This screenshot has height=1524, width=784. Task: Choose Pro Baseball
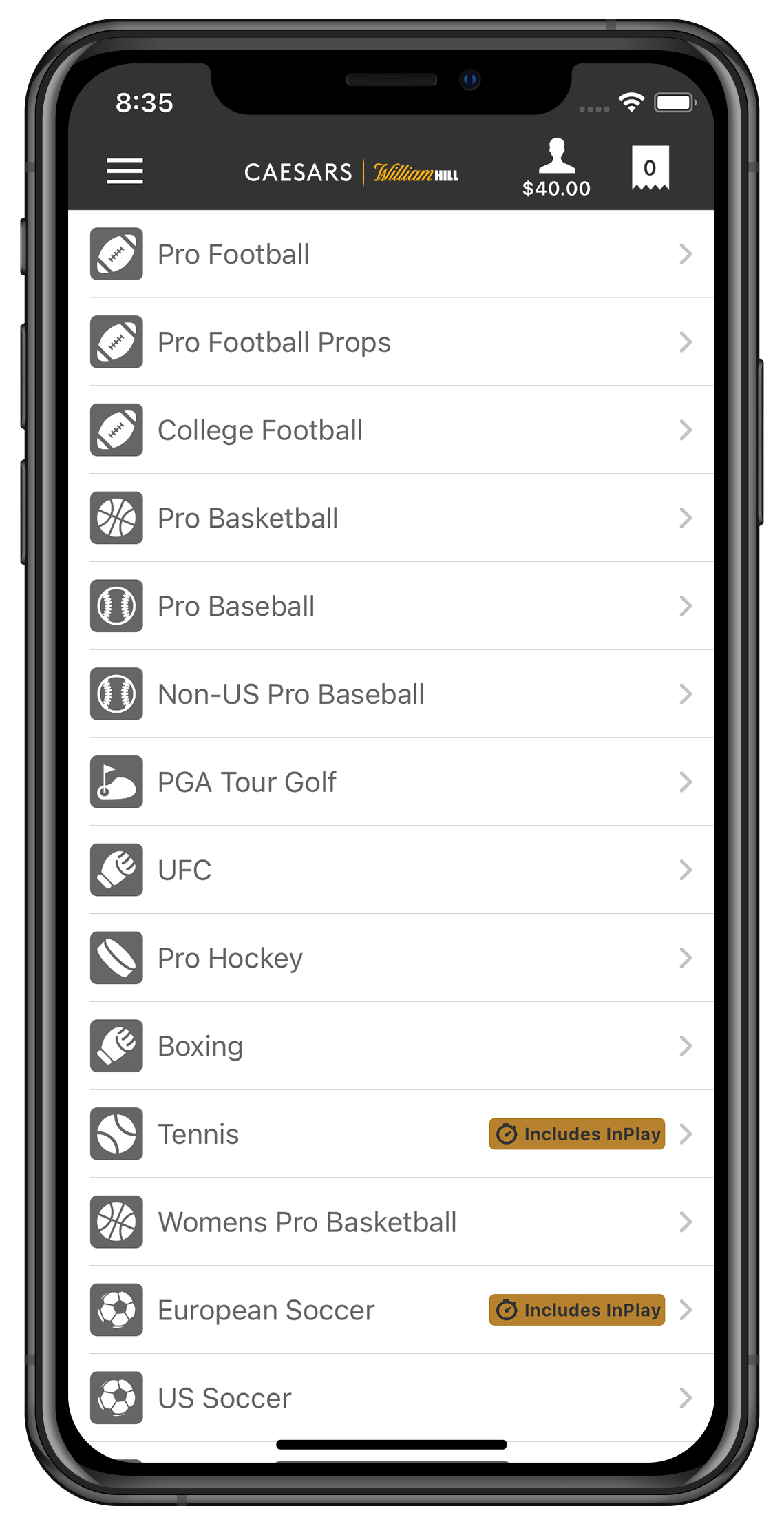(x=391, y=606)
